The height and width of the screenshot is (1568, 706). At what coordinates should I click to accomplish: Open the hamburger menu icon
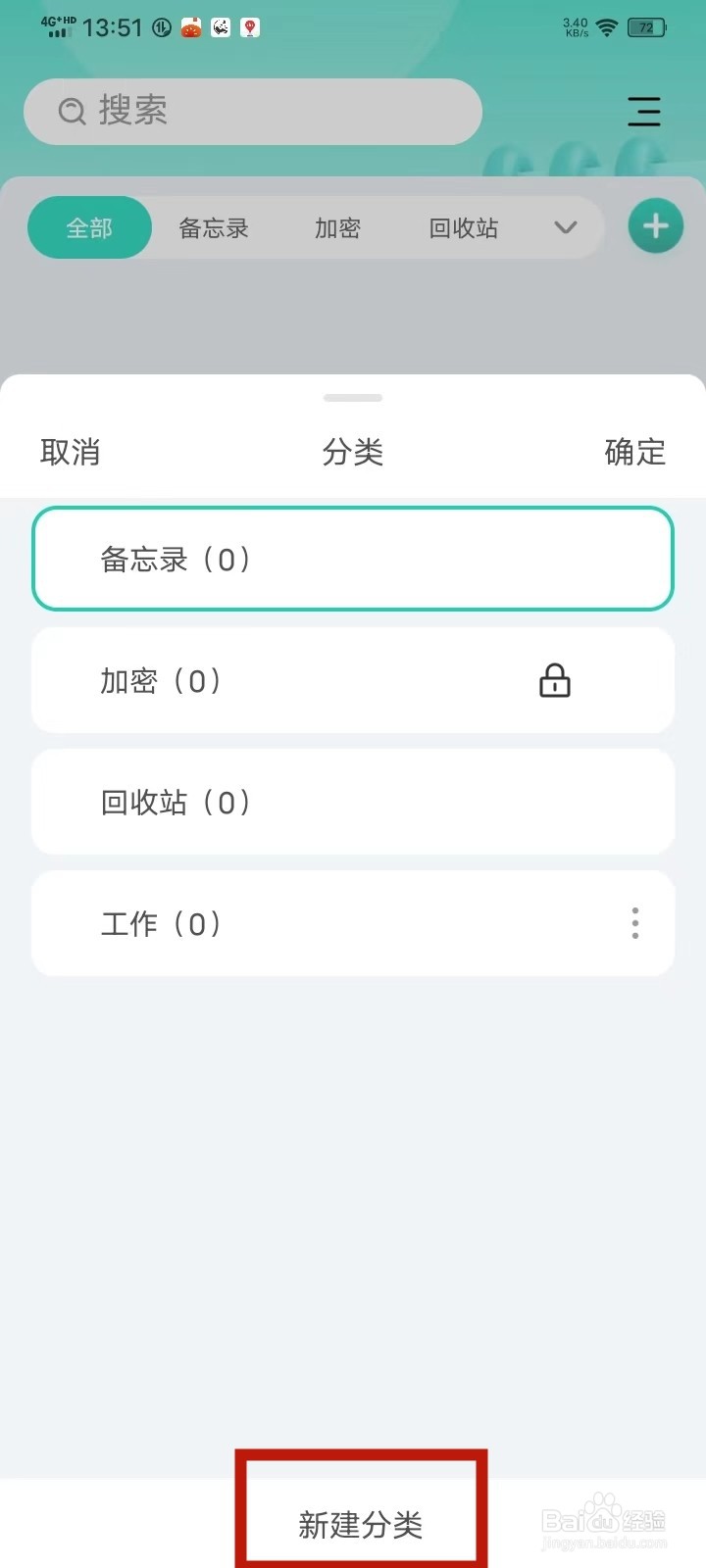point(644,112)
